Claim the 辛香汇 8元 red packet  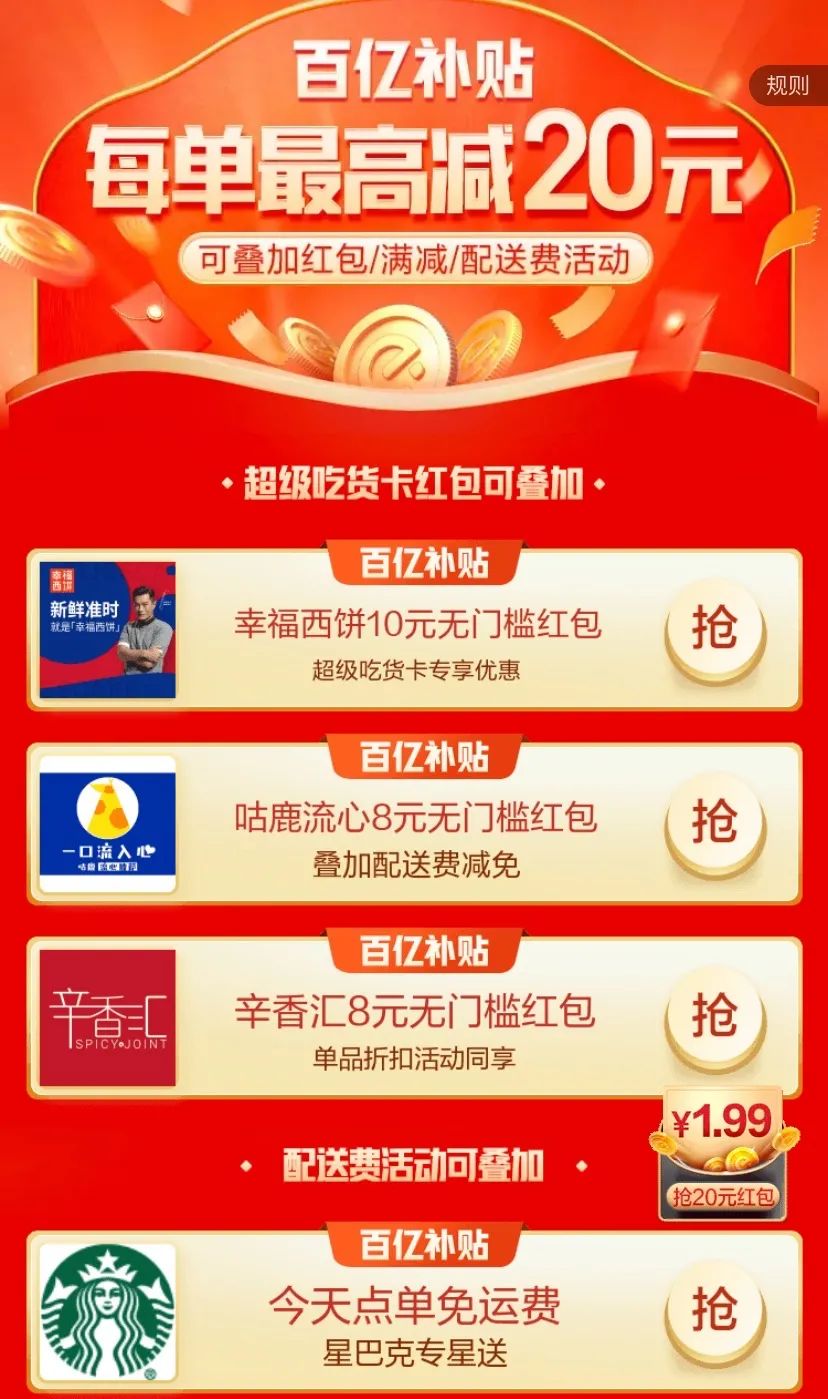(x=714, y=1017)
